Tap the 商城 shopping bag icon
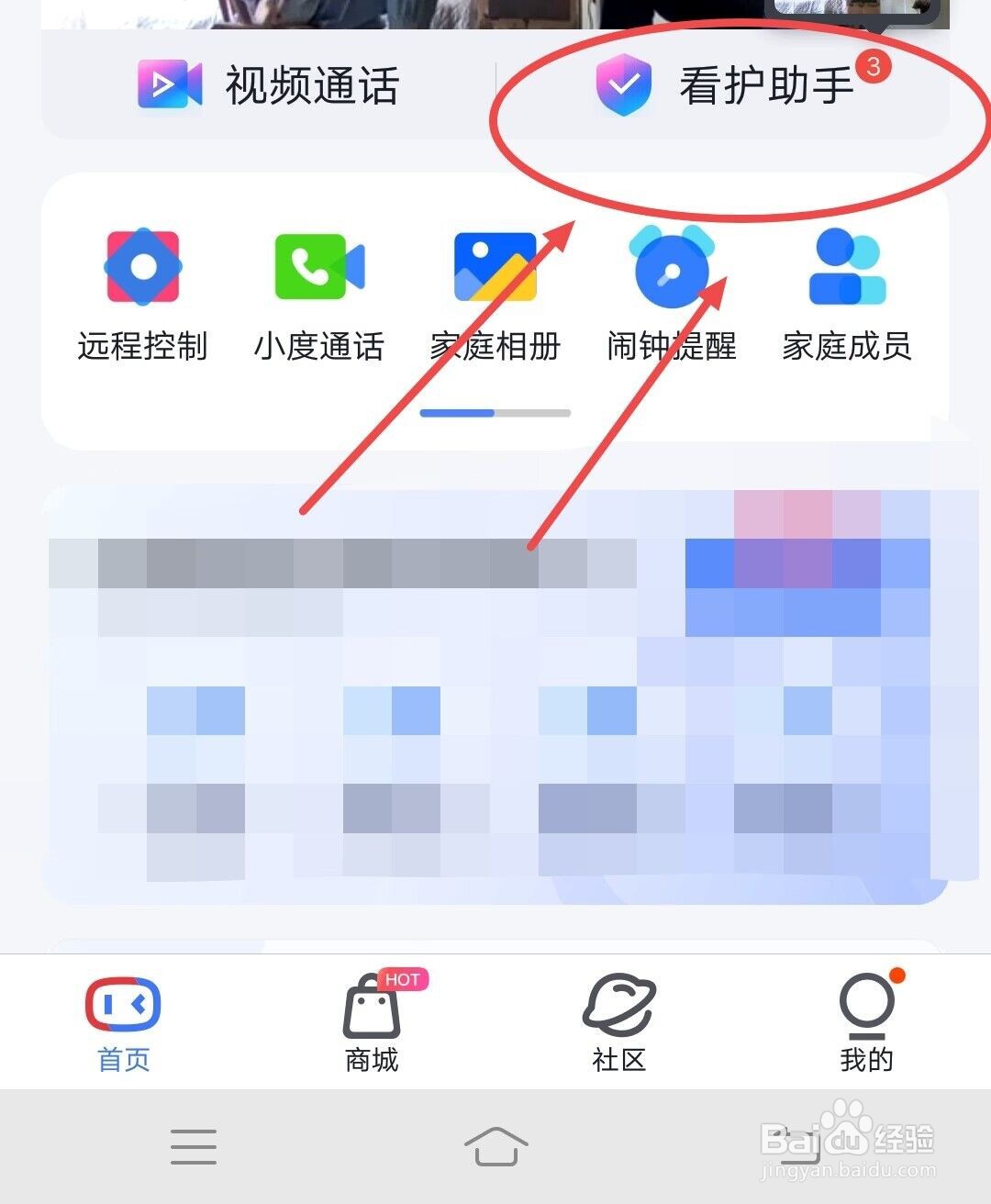 click(371, 1009)
